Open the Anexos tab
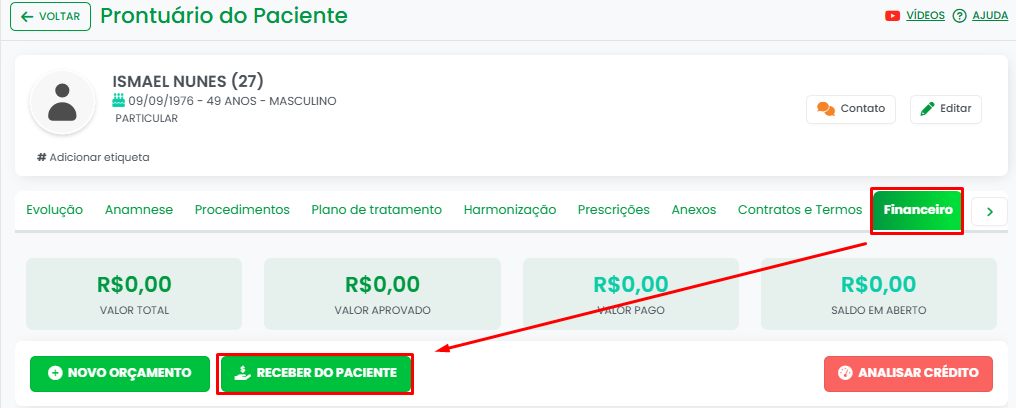Screen dimensions: 1016x408 point(694,210)
